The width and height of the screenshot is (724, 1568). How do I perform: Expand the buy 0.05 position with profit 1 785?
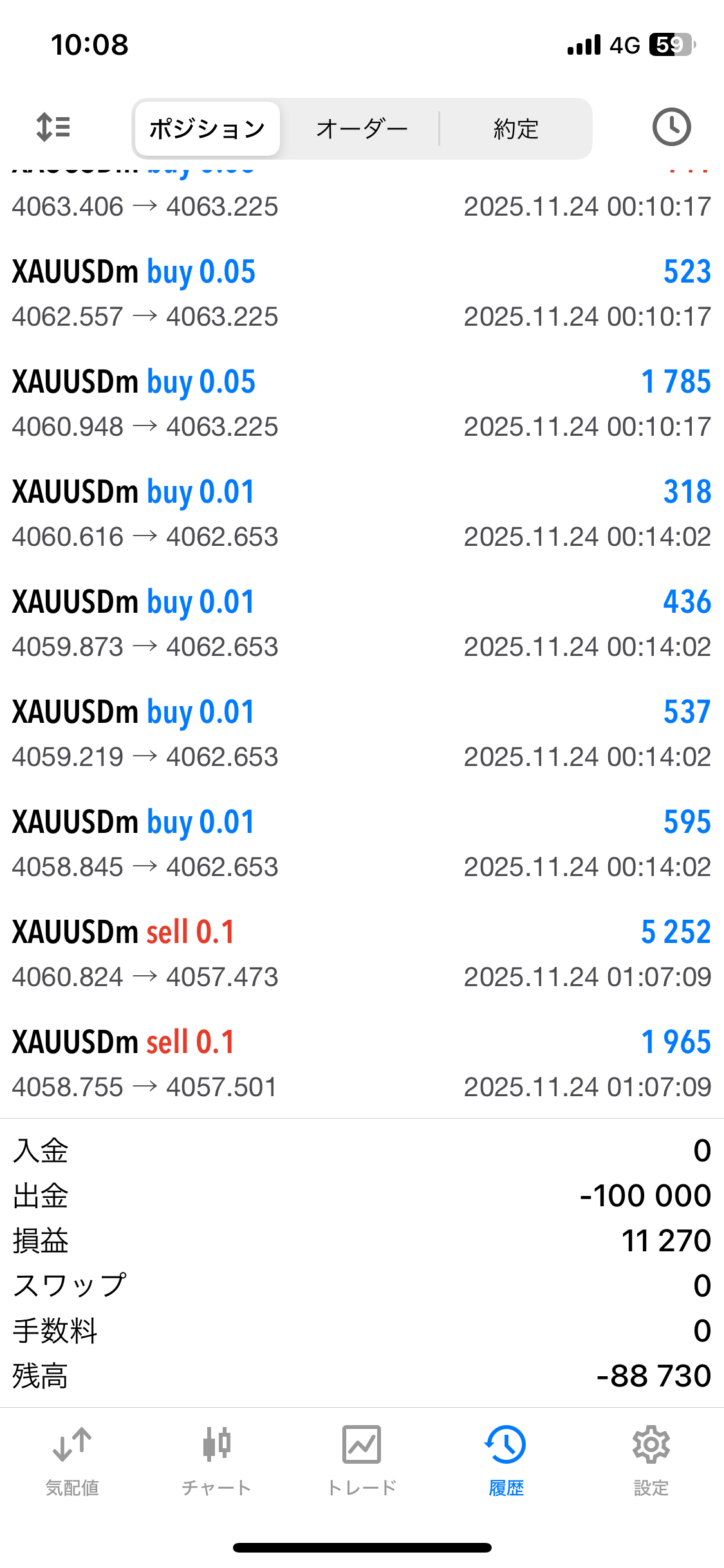pos(362,404)
